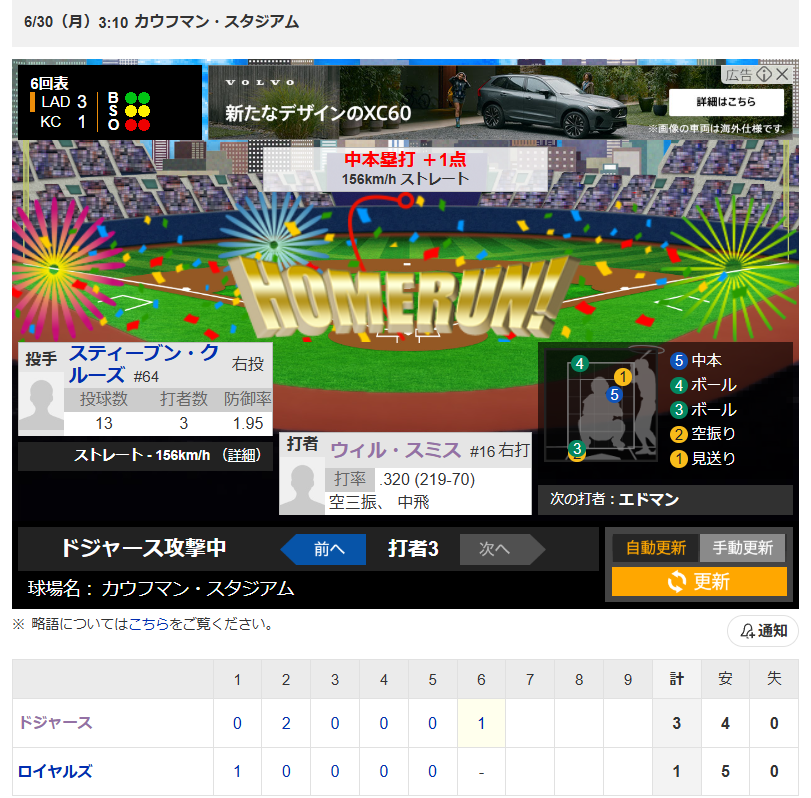Go to the previous batter with 前へ
Image resolution: width=811 pixels, height=798 pixels.
click(324, 549)
